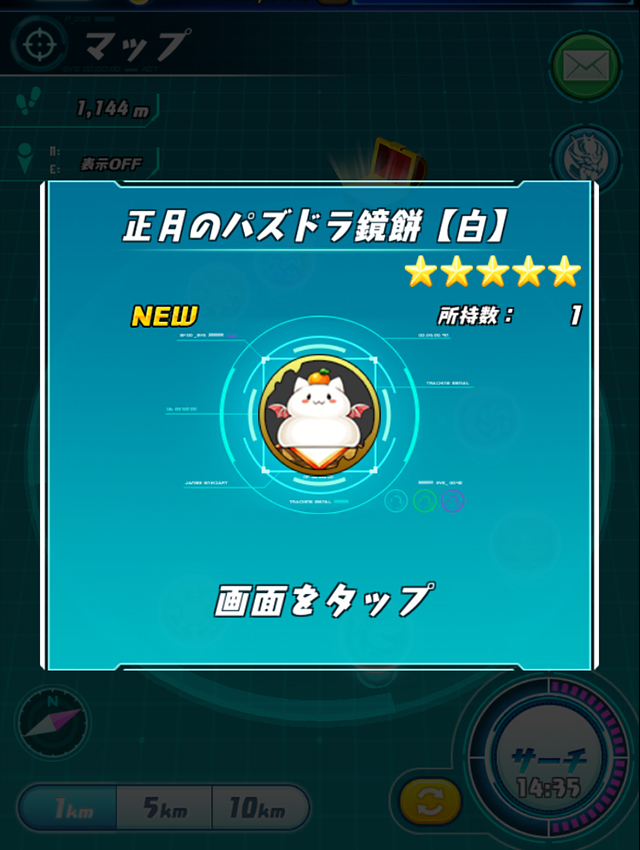Tap the 画面をタップ prompt to dismiss the dialog
Image resolution: width=640 pixels, height=850 pixels.
pos(322,600)
